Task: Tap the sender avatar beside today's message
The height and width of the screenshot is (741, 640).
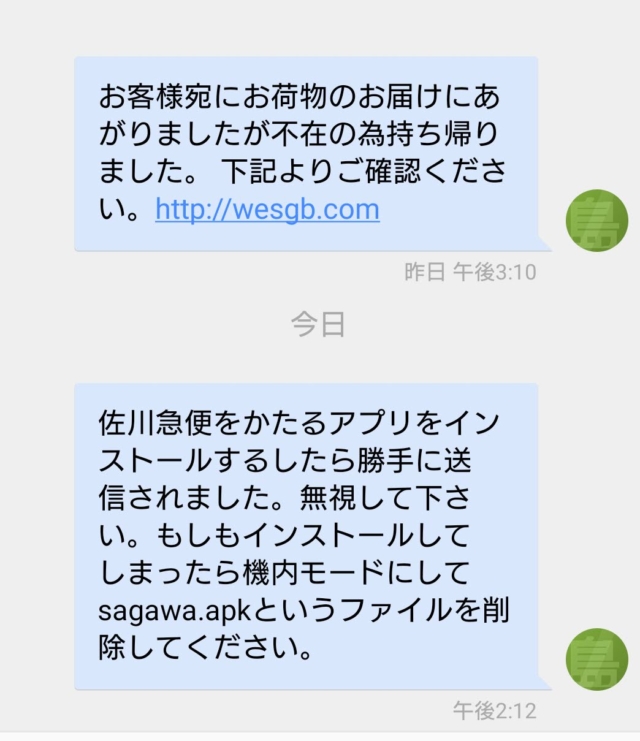Action: [x=597, y=659]
